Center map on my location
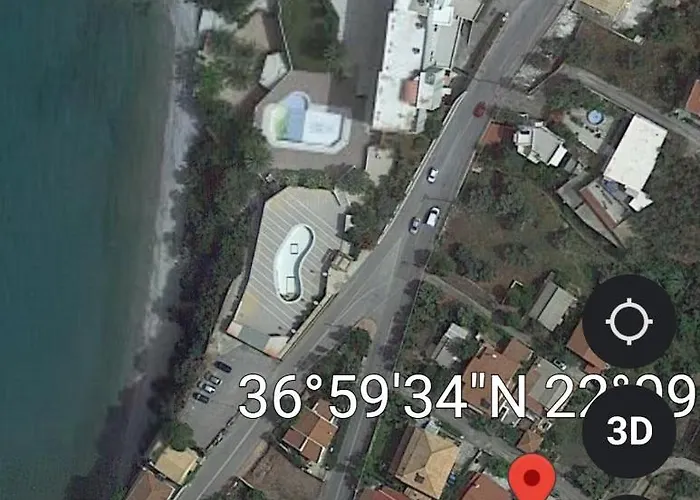This screenshot has width=700, height=500. click(x=628, y=321)
